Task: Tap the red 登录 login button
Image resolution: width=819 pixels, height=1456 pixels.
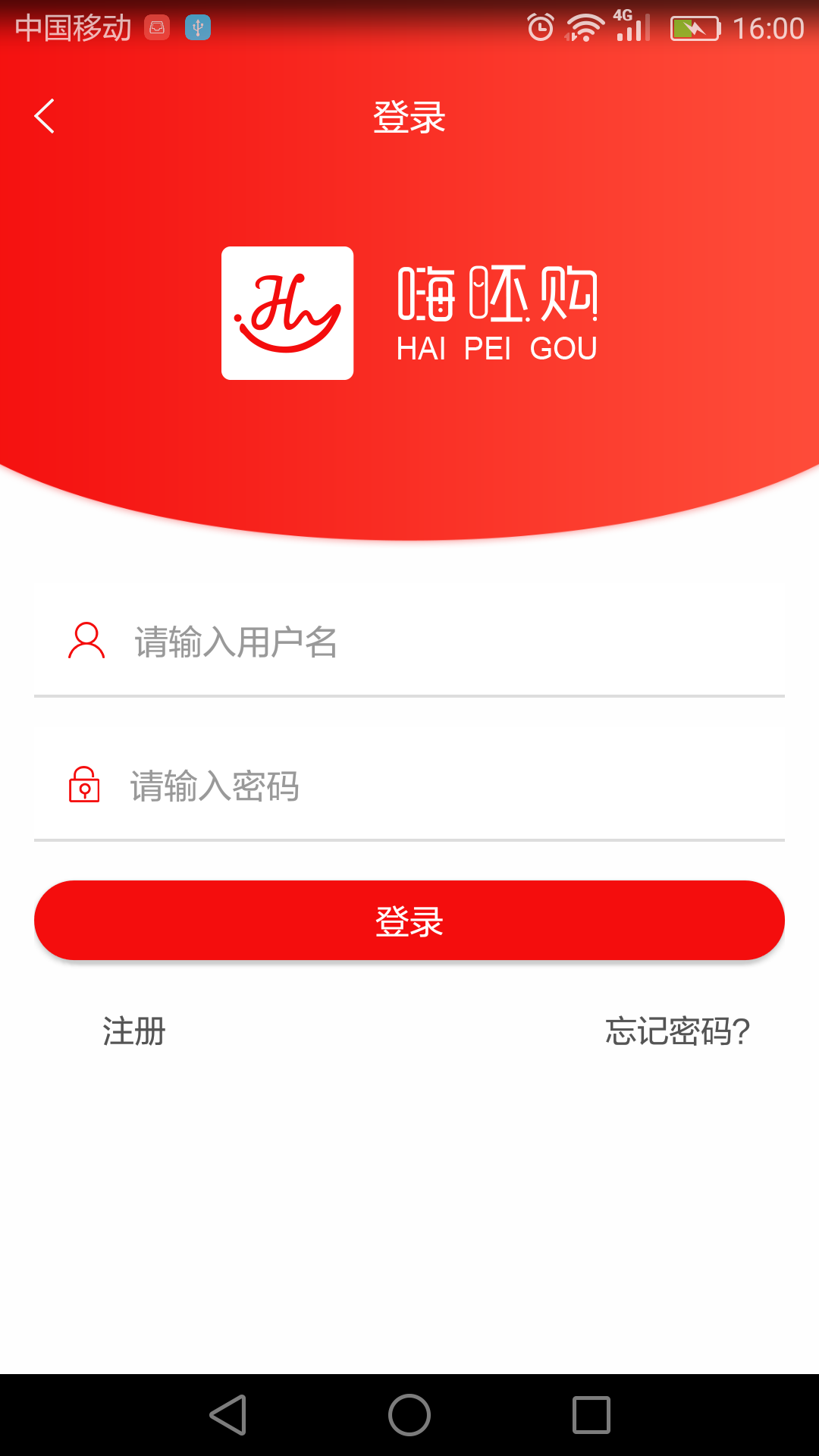Action: (409, 920)
